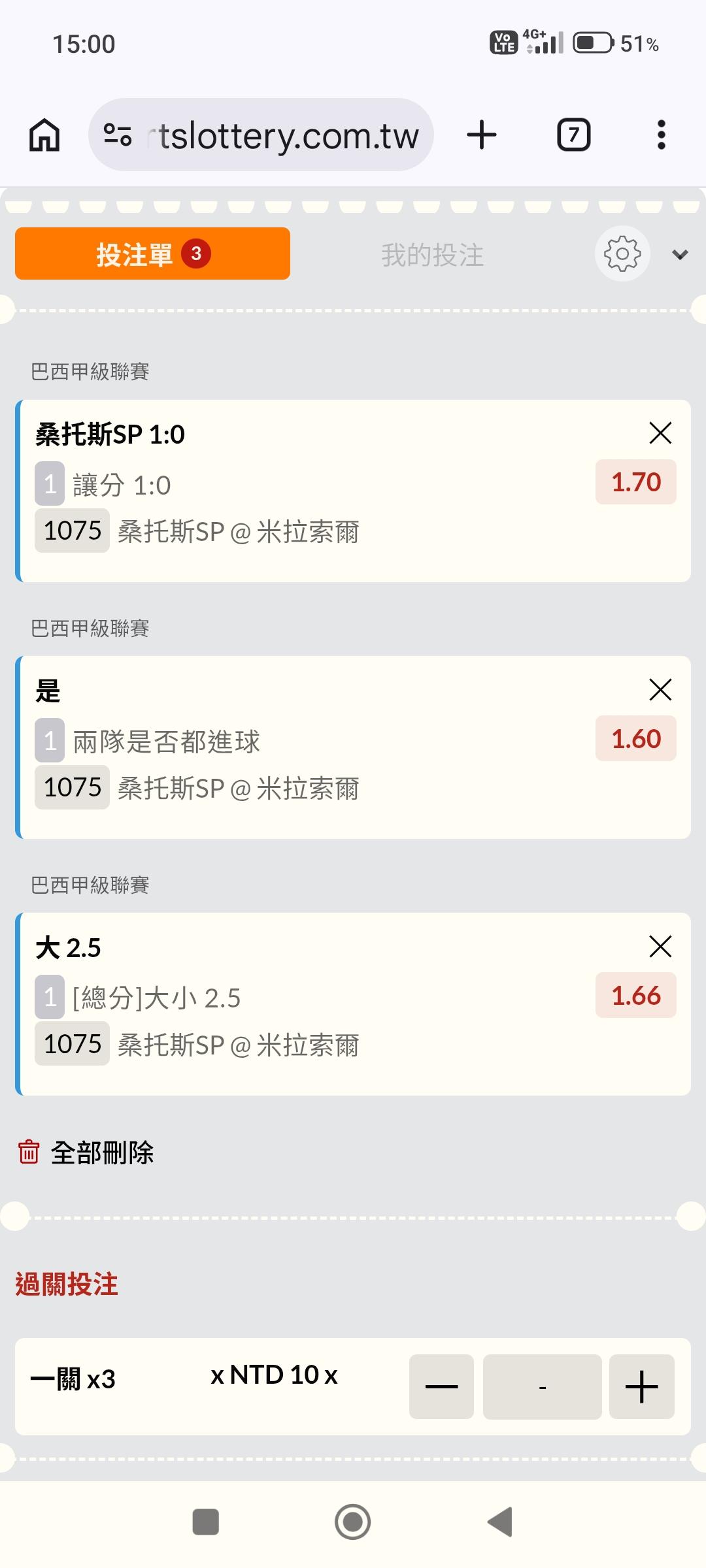Viewport: 706px width, 1568px height.
Task: Decrease the 一關 x3 stake multiplier
Action: pos(441,1386)
